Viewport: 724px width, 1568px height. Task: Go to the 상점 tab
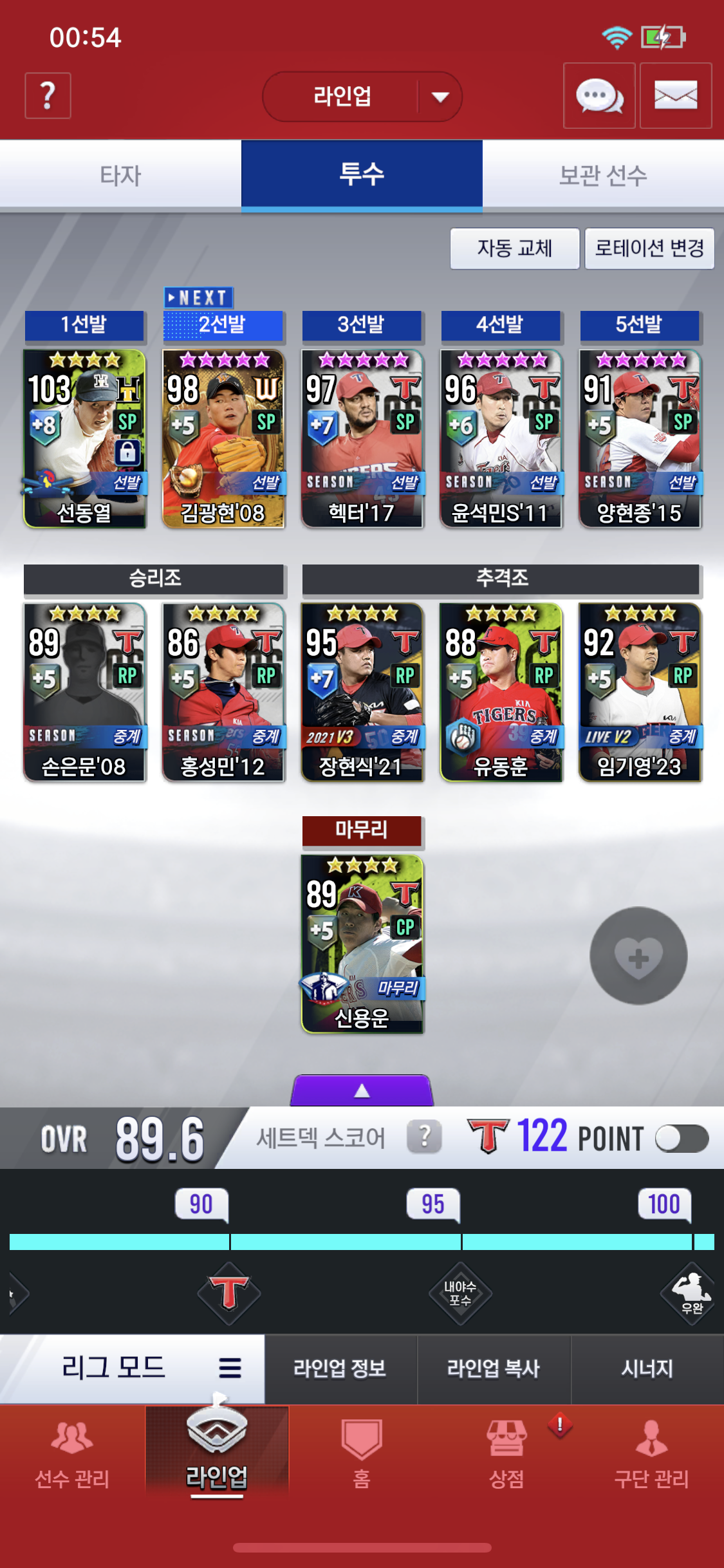coord(506,1454)
